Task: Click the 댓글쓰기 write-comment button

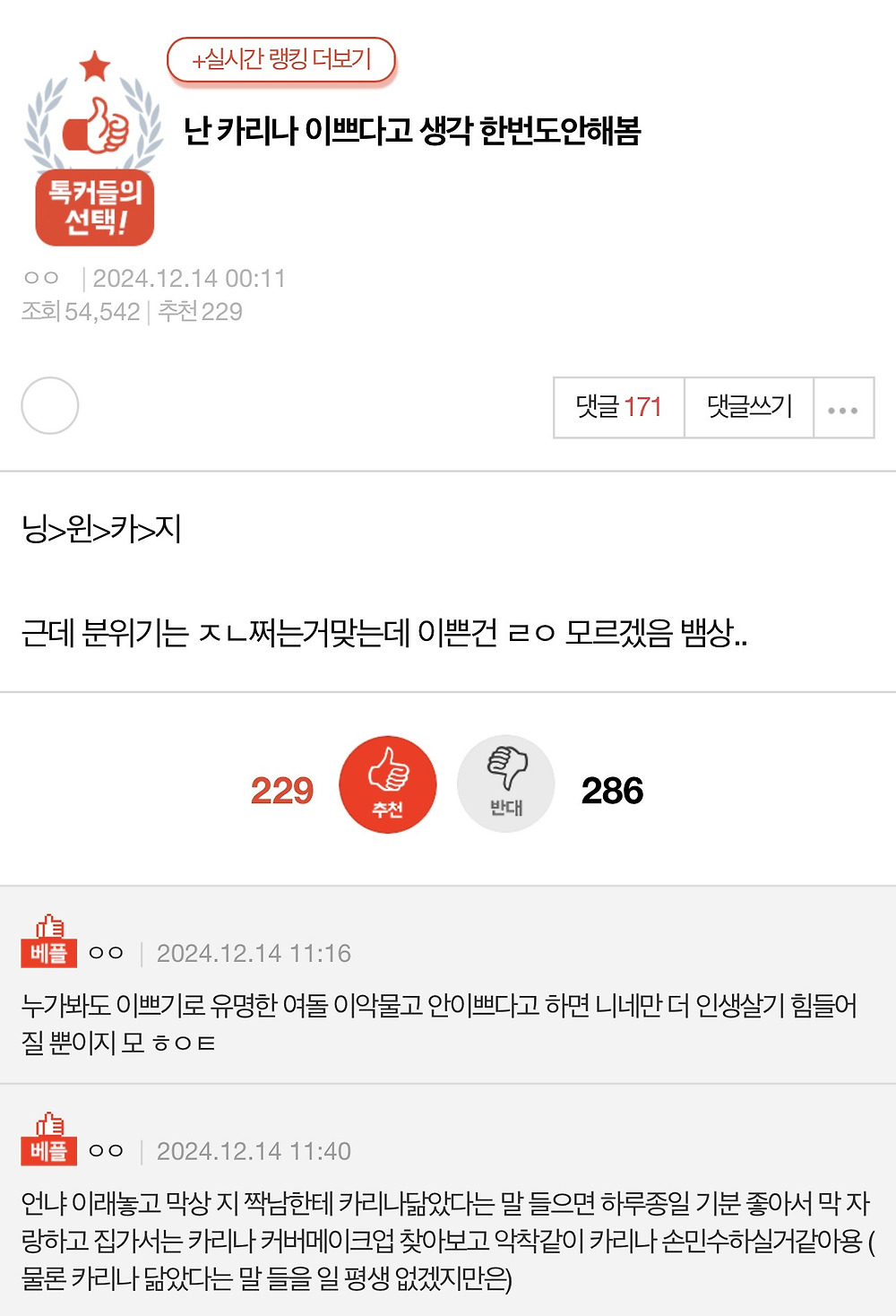Action: [x=747, y=406]
